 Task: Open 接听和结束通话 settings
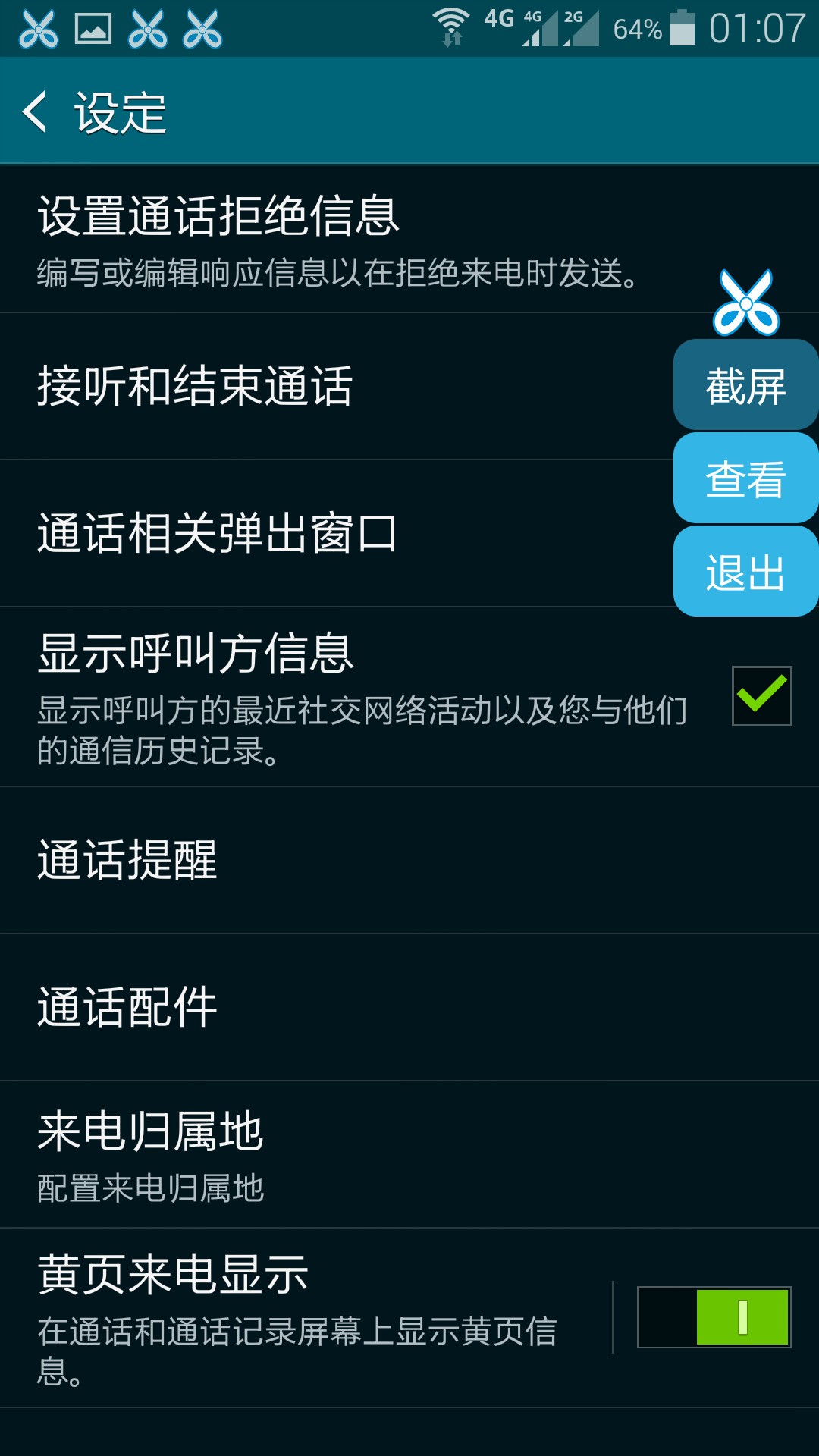tap(303, 386)
